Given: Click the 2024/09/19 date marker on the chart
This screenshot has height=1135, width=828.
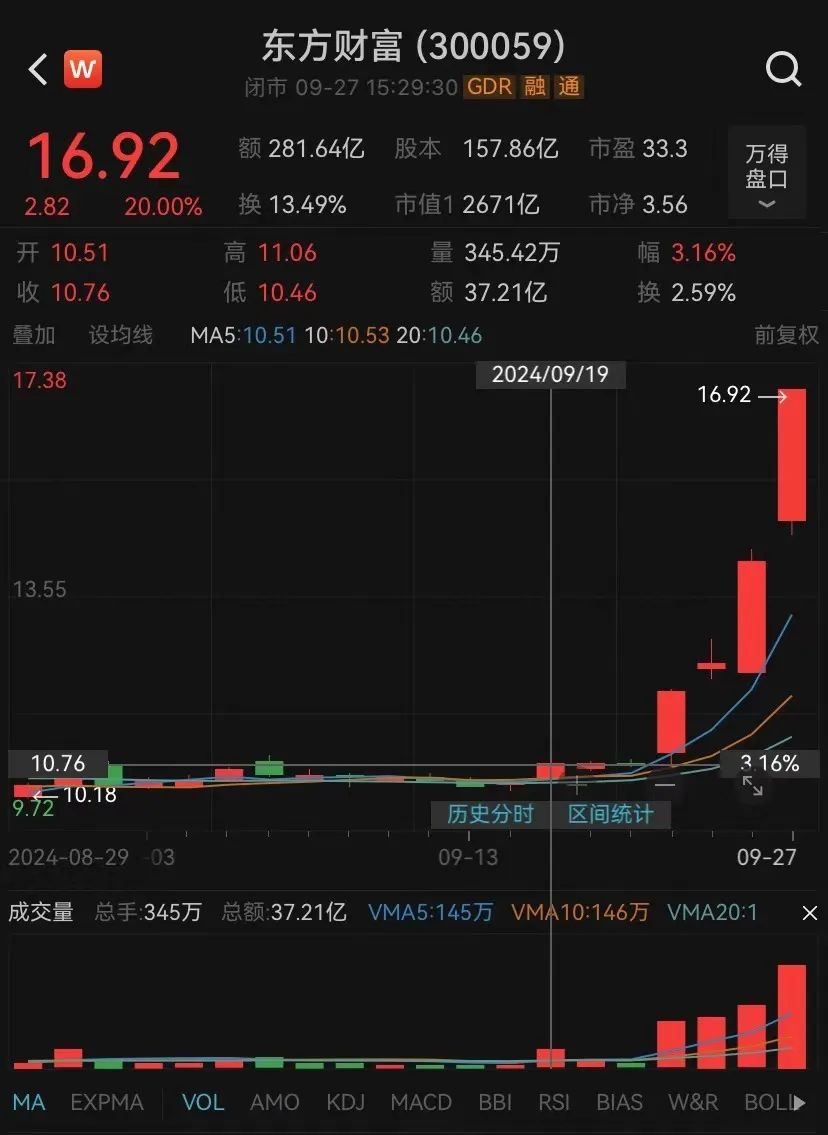Looking at the screenshot, I should click(550, 375).
